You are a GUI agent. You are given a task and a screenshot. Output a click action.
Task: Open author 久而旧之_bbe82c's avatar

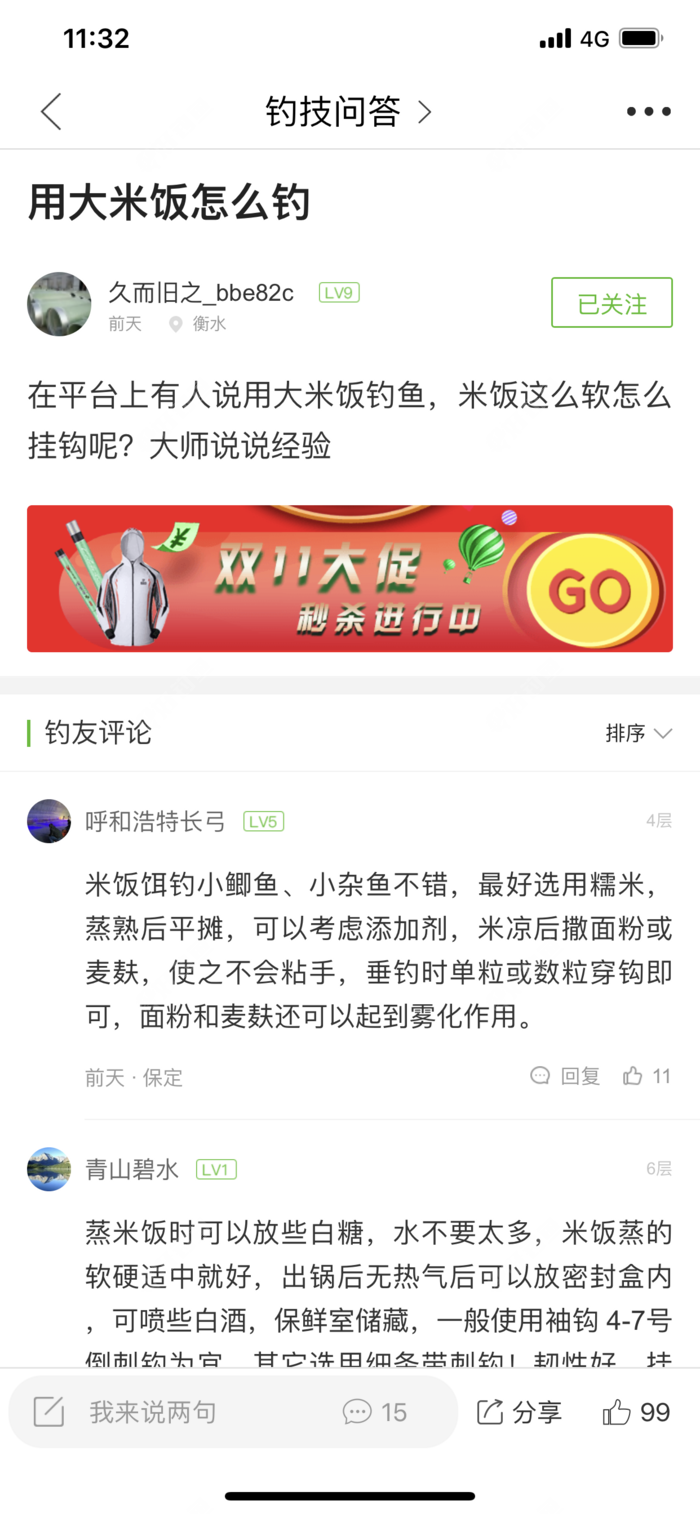click(59, 303)
